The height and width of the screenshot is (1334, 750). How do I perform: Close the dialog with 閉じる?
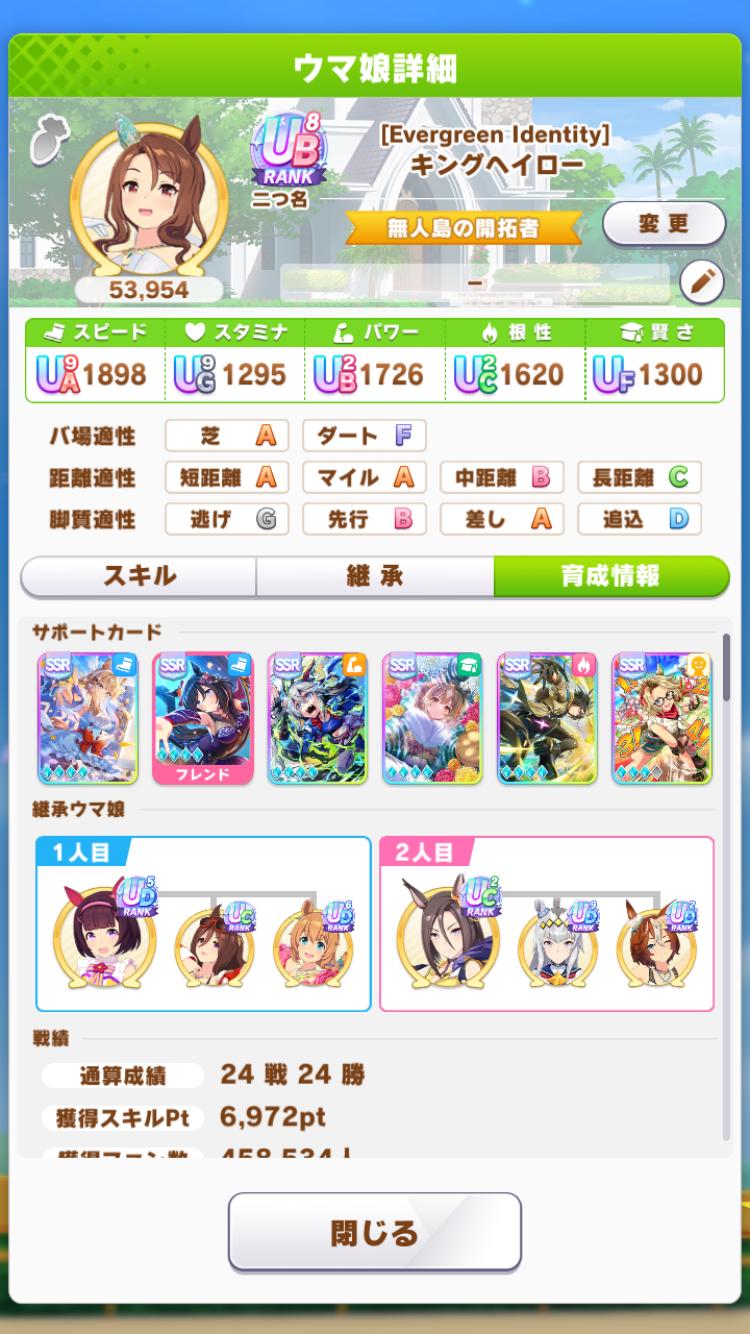pyautogui.click(x=374, y=1232)
